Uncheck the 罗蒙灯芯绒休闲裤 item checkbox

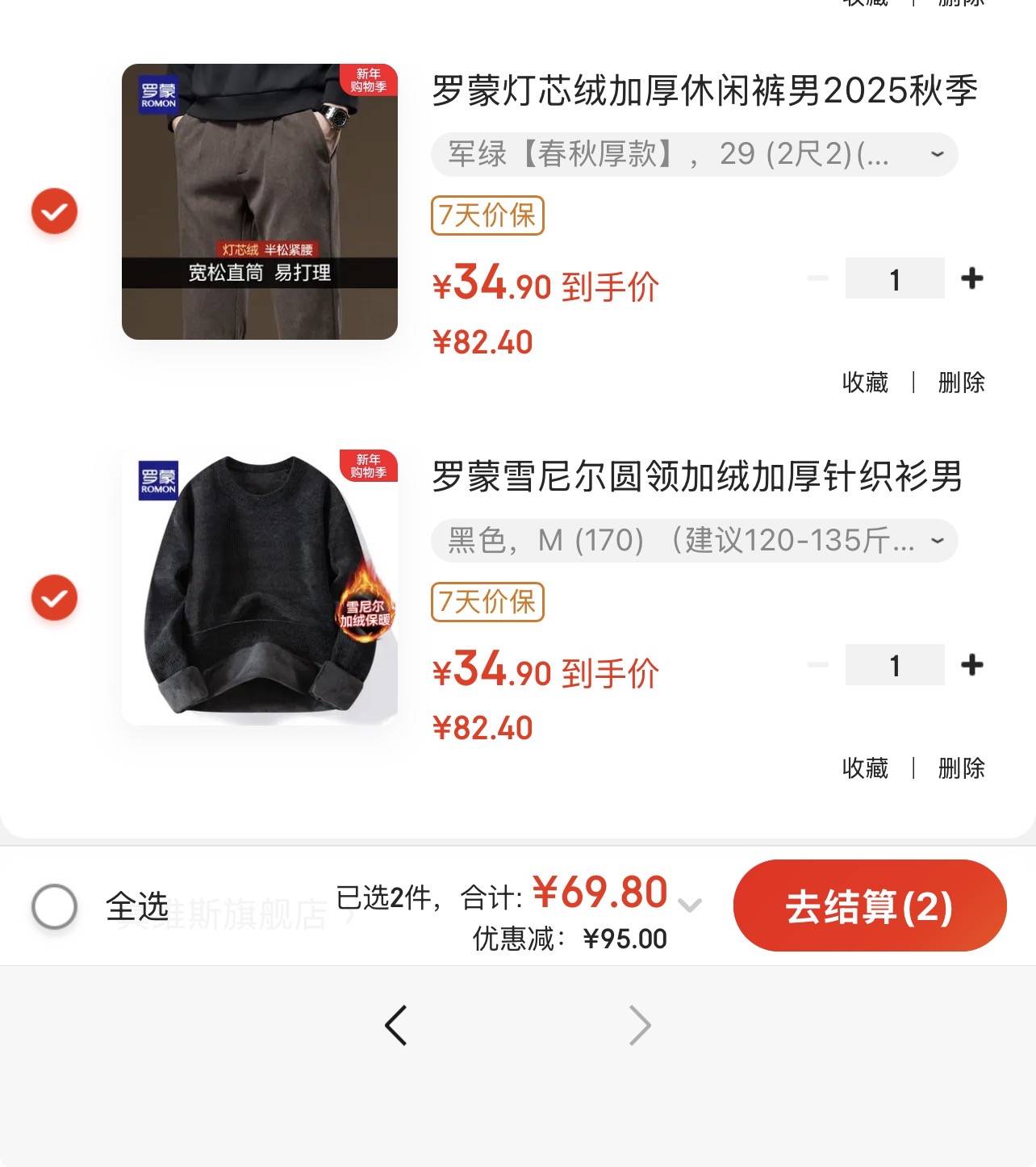click(54, 211)
